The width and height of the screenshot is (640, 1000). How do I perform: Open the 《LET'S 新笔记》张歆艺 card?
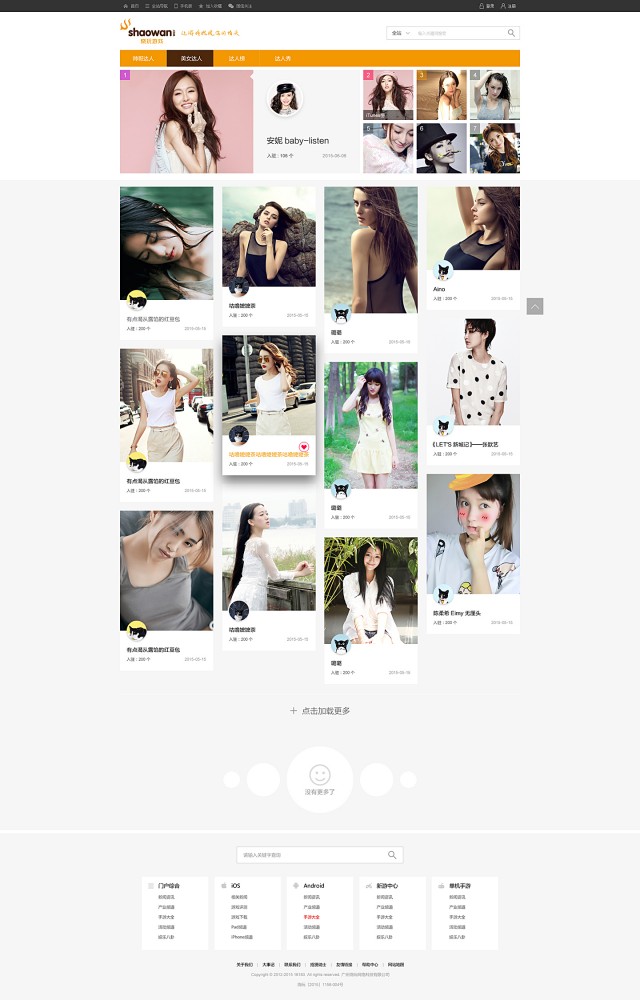(467, 444)
